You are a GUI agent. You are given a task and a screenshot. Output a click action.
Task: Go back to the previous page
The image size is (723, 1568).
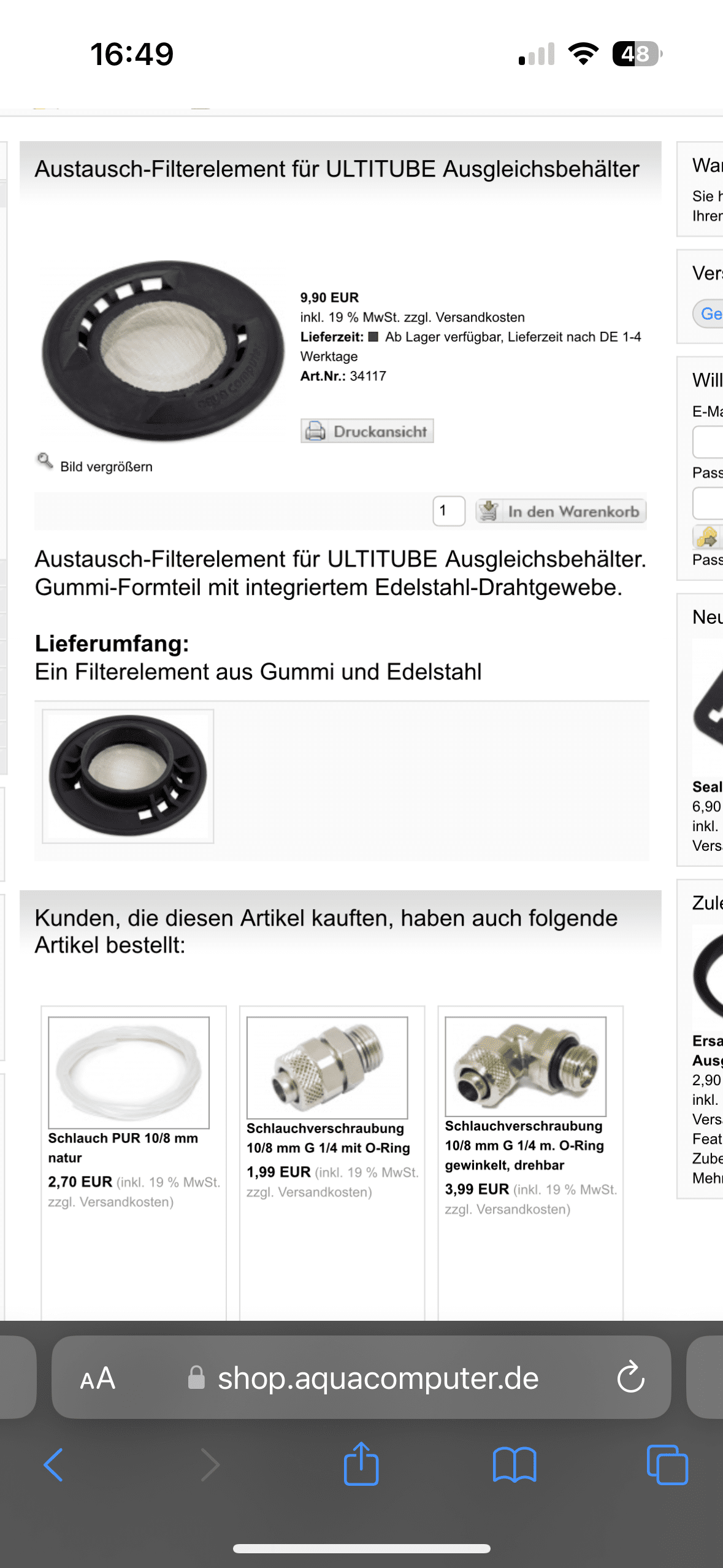53,1465
